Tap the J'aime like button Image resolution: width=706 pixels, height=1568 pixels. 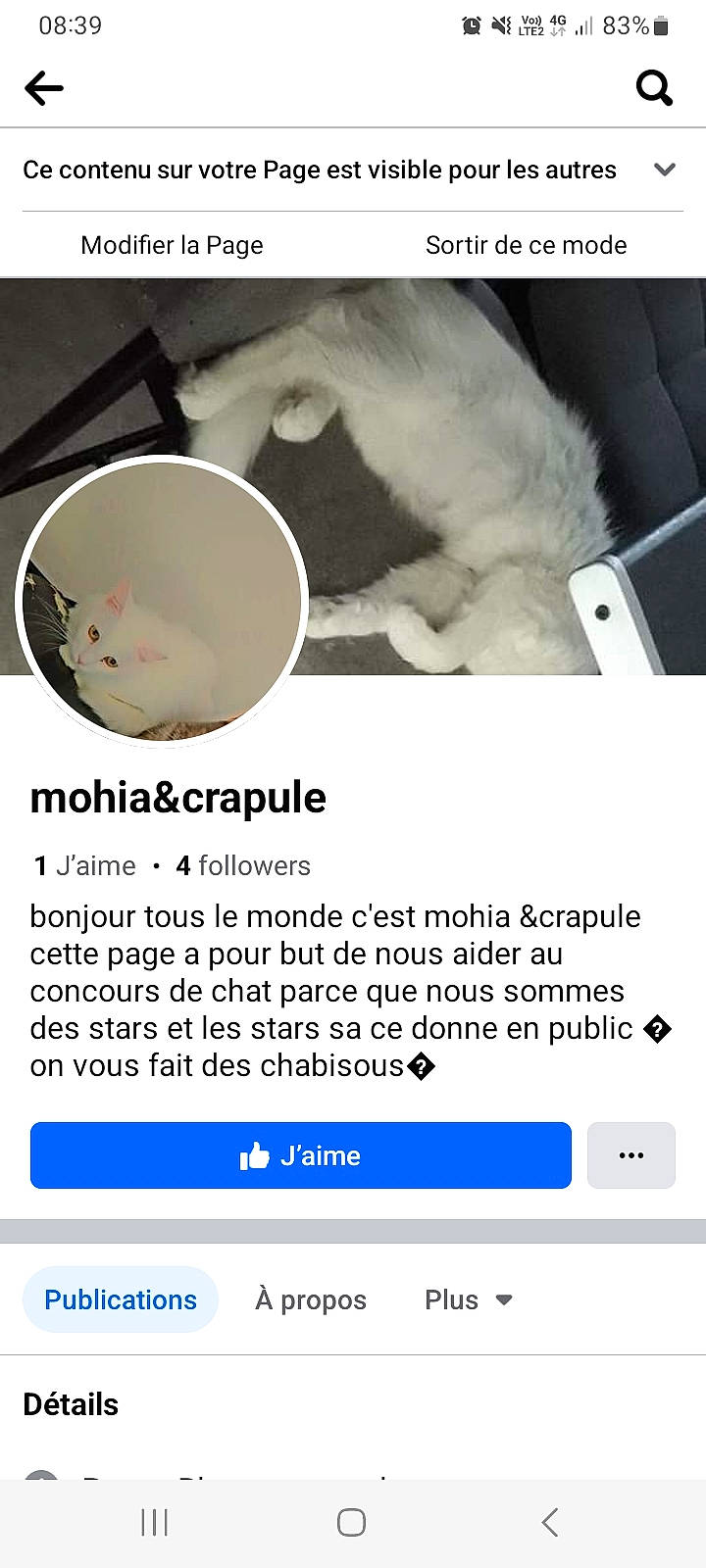click(x=301, y=1155)
